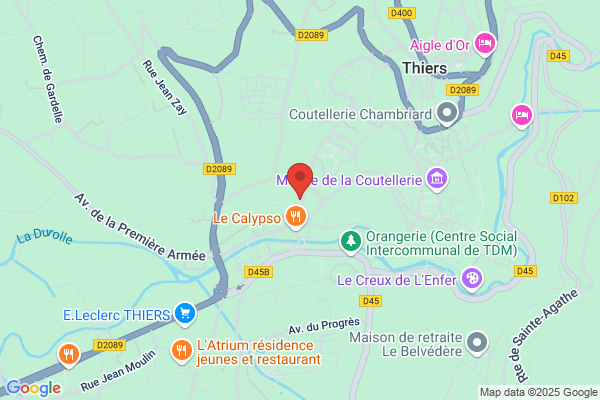Tap the unlabeled restaurant marker beside Rue Jean Moulin
The width and height of the screenshot is (600, 400).
click(x=69, y=355)
